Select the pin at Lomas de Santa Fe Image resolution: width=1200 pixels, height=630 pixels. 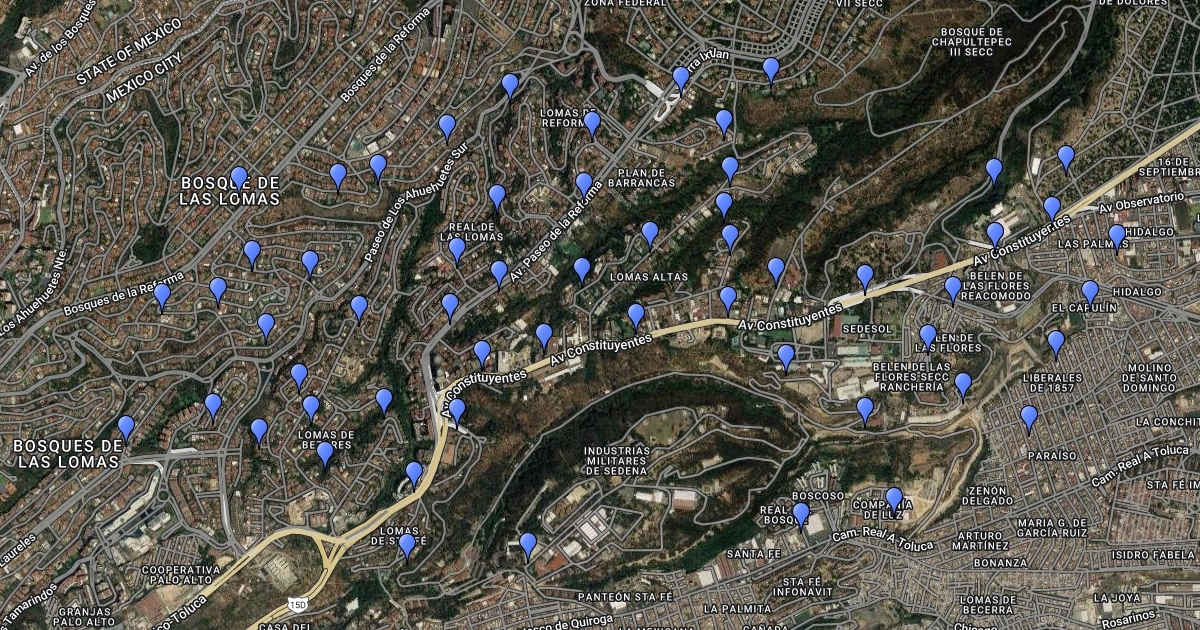407,545
